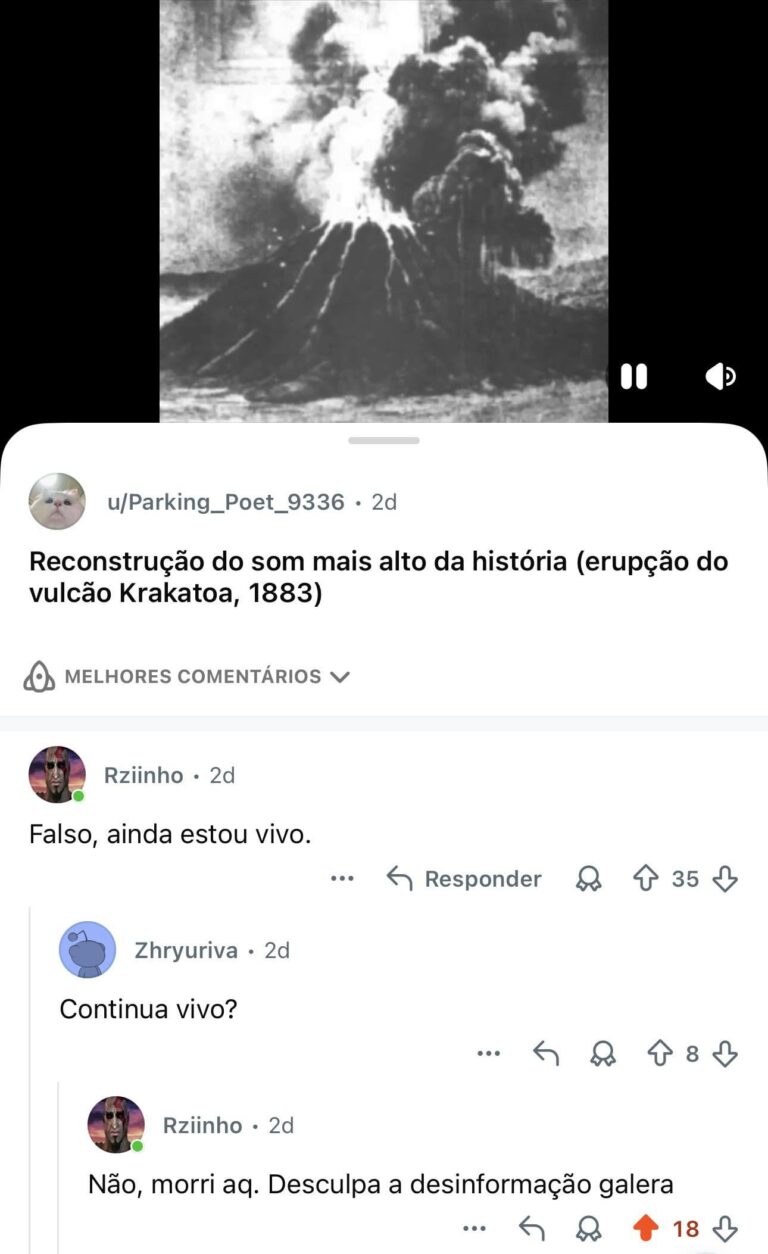Downvote the comment with 35 points
This screenshot has height=1254, width=768.
pyautogui.click(x=725, y=879)
